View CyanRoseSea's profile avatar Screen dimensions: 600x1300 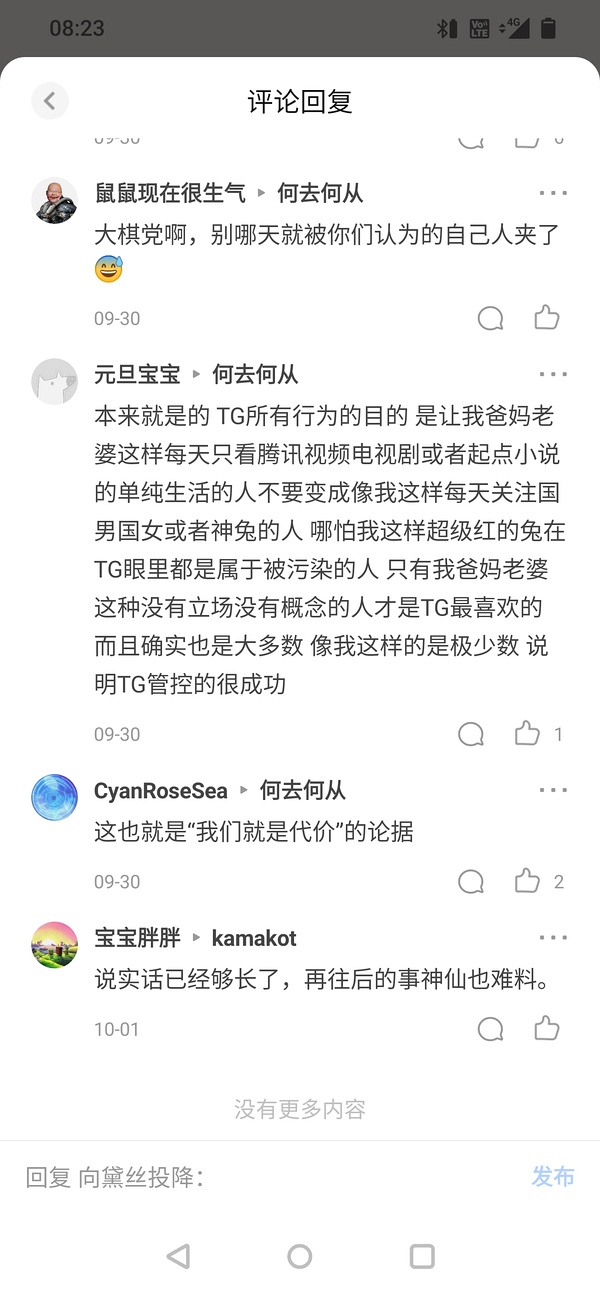[x=54, y=798]
